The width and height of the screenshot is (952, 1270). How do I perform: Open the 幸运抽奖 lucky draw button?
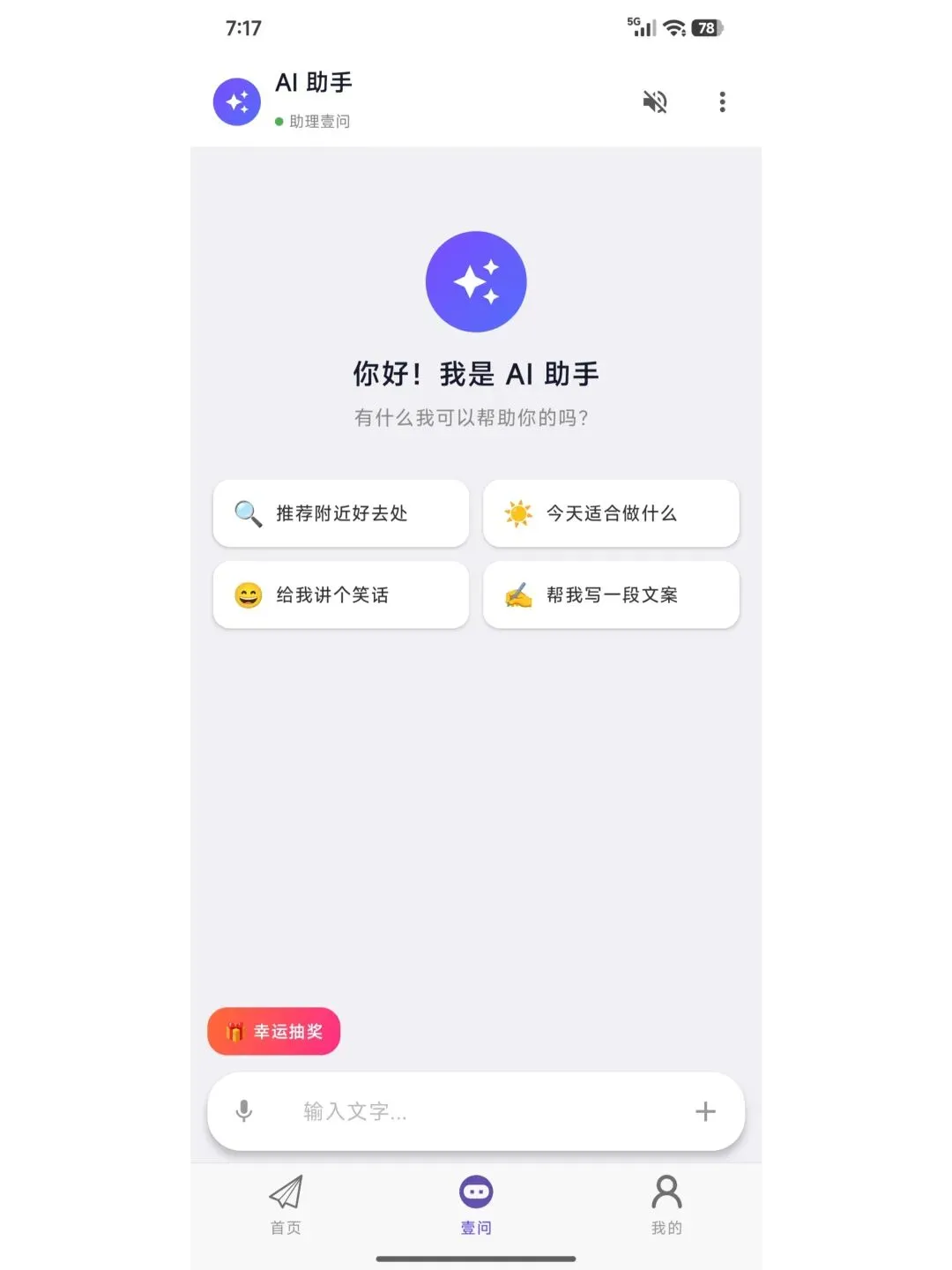pos(274,1031)
